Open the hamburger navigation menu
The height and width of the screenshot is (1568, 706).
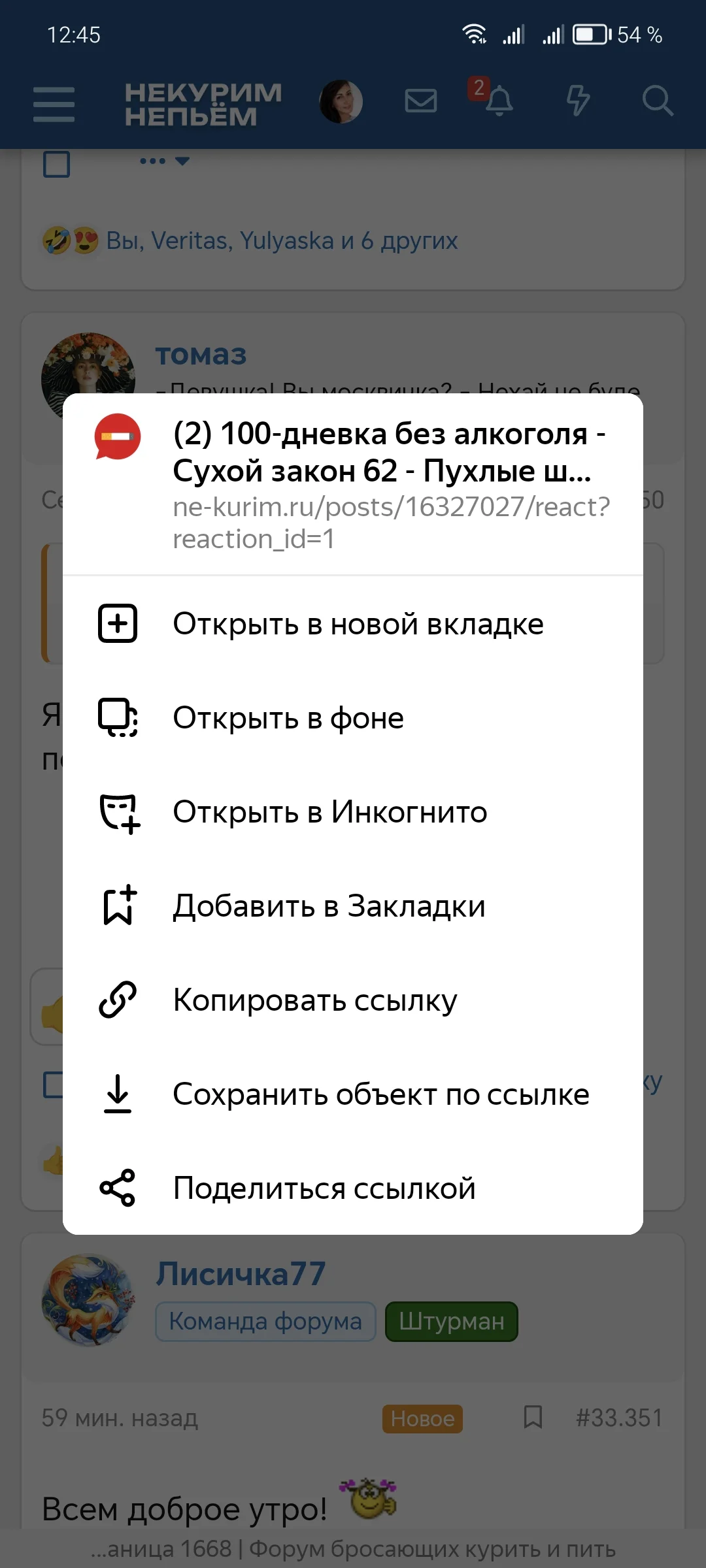[x=54, y=103]
